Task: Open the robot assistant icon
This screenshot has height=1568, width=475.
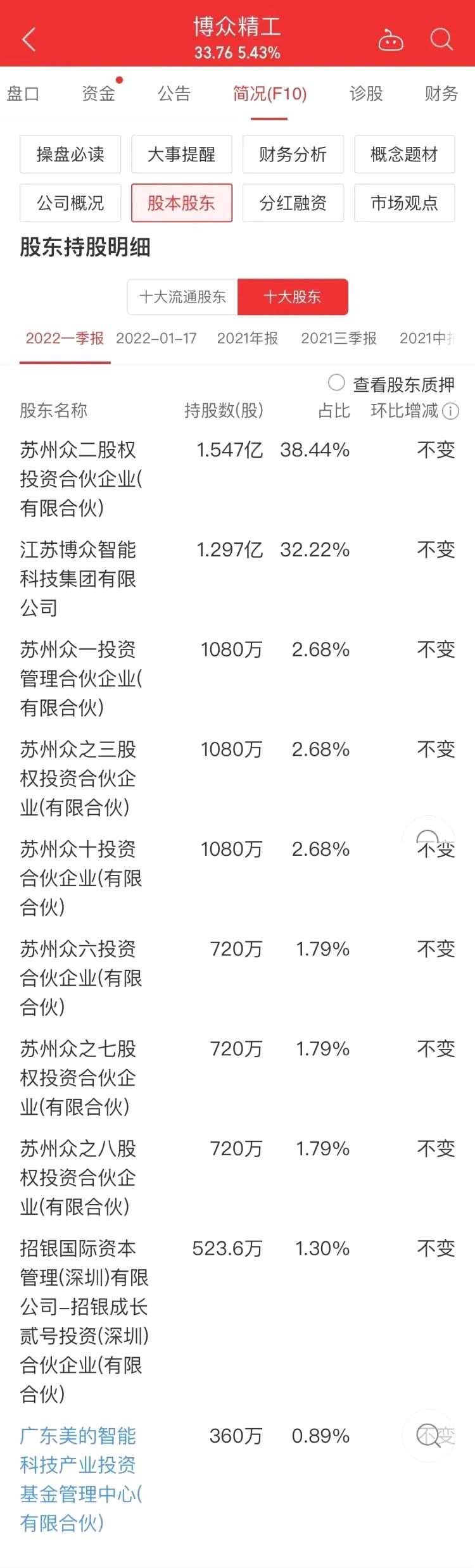Action: tap(390, 40)
